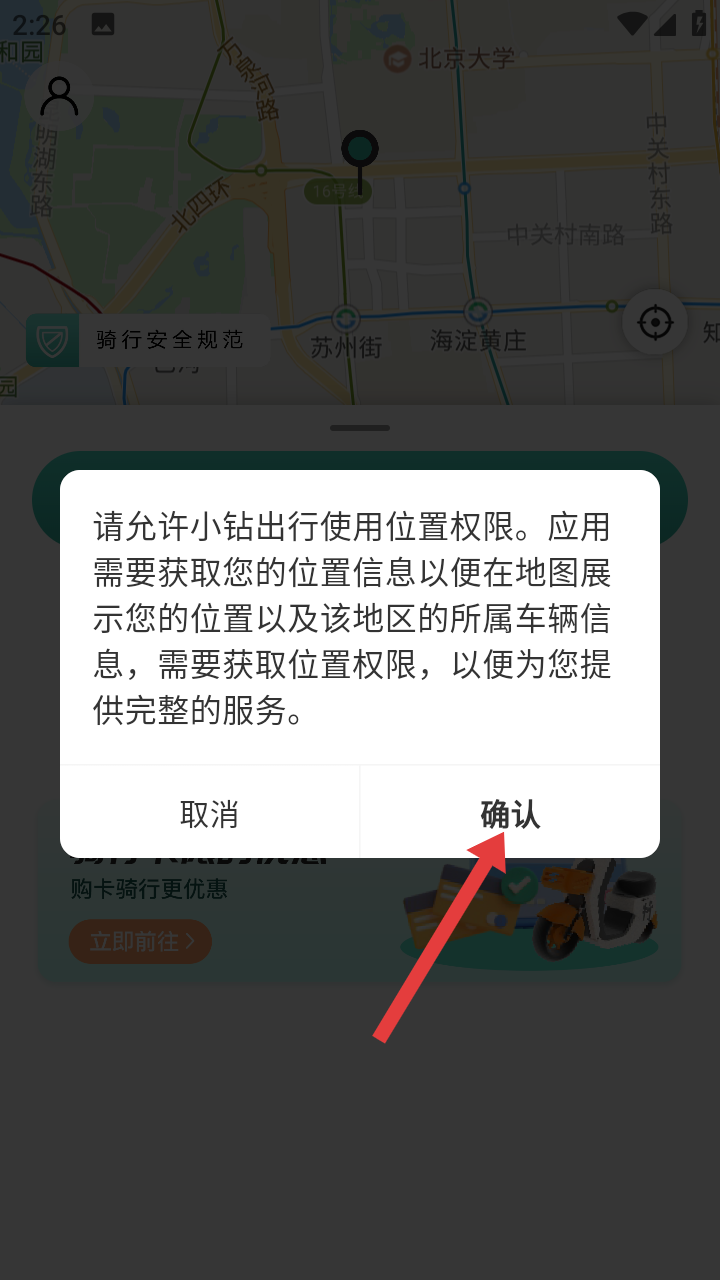Confirm location permission with 确认
The image size is (720, 1280).
tap(510, 814)
